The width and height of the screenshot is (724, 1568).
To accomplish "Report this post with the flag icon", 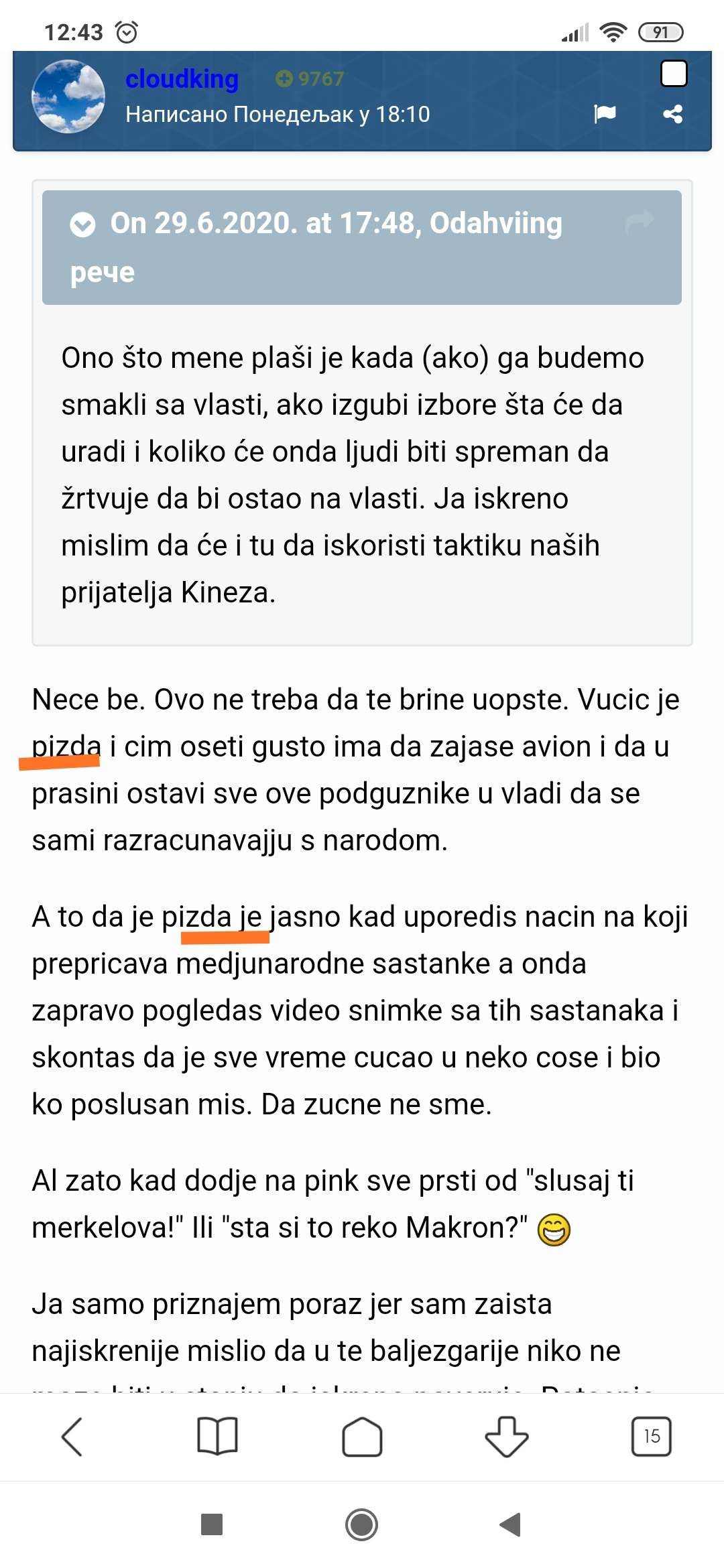I will (x=605, y=113).
